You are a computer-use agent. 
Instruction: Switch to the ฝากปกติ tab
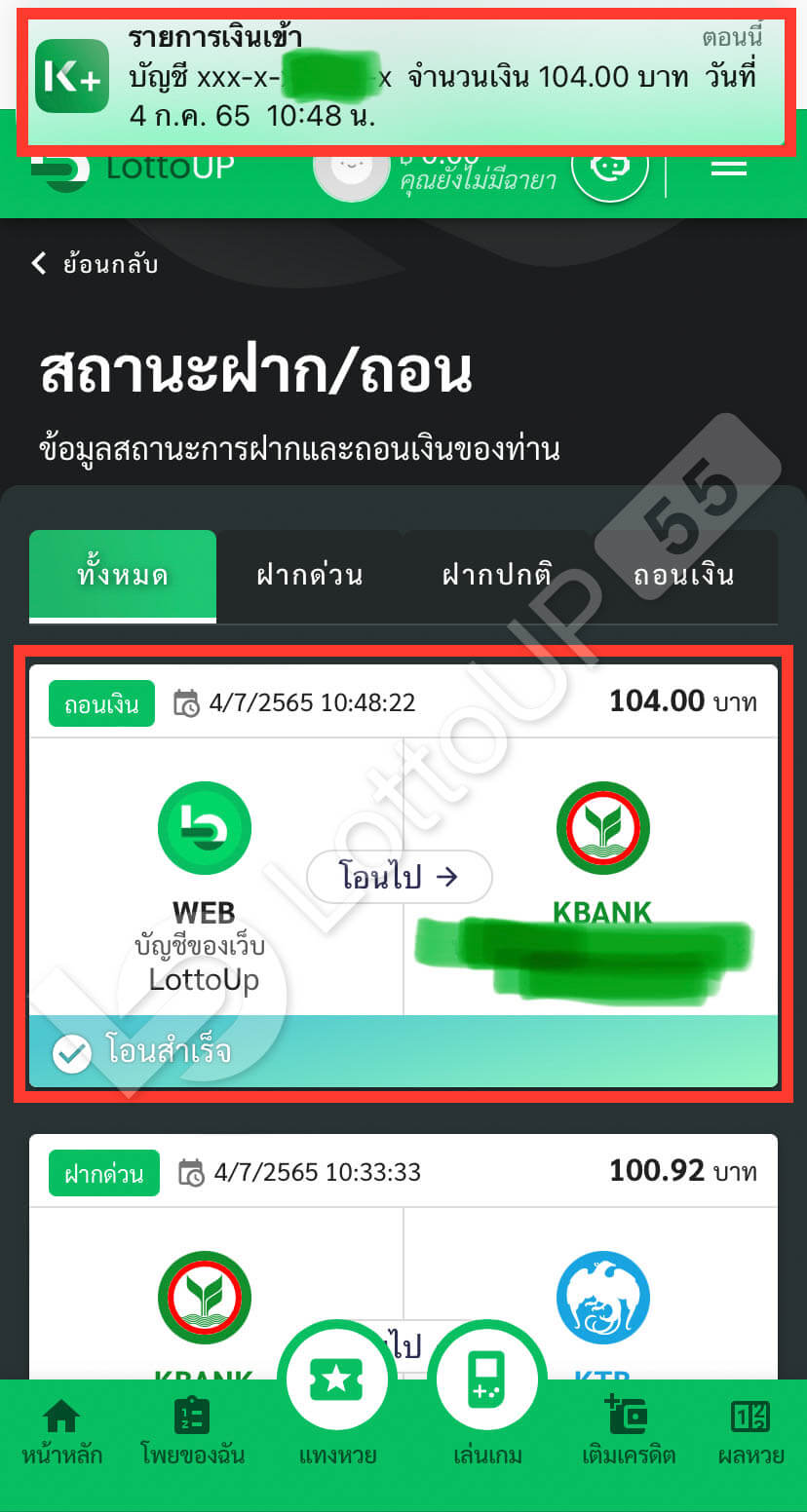click(x=497, y=575)
